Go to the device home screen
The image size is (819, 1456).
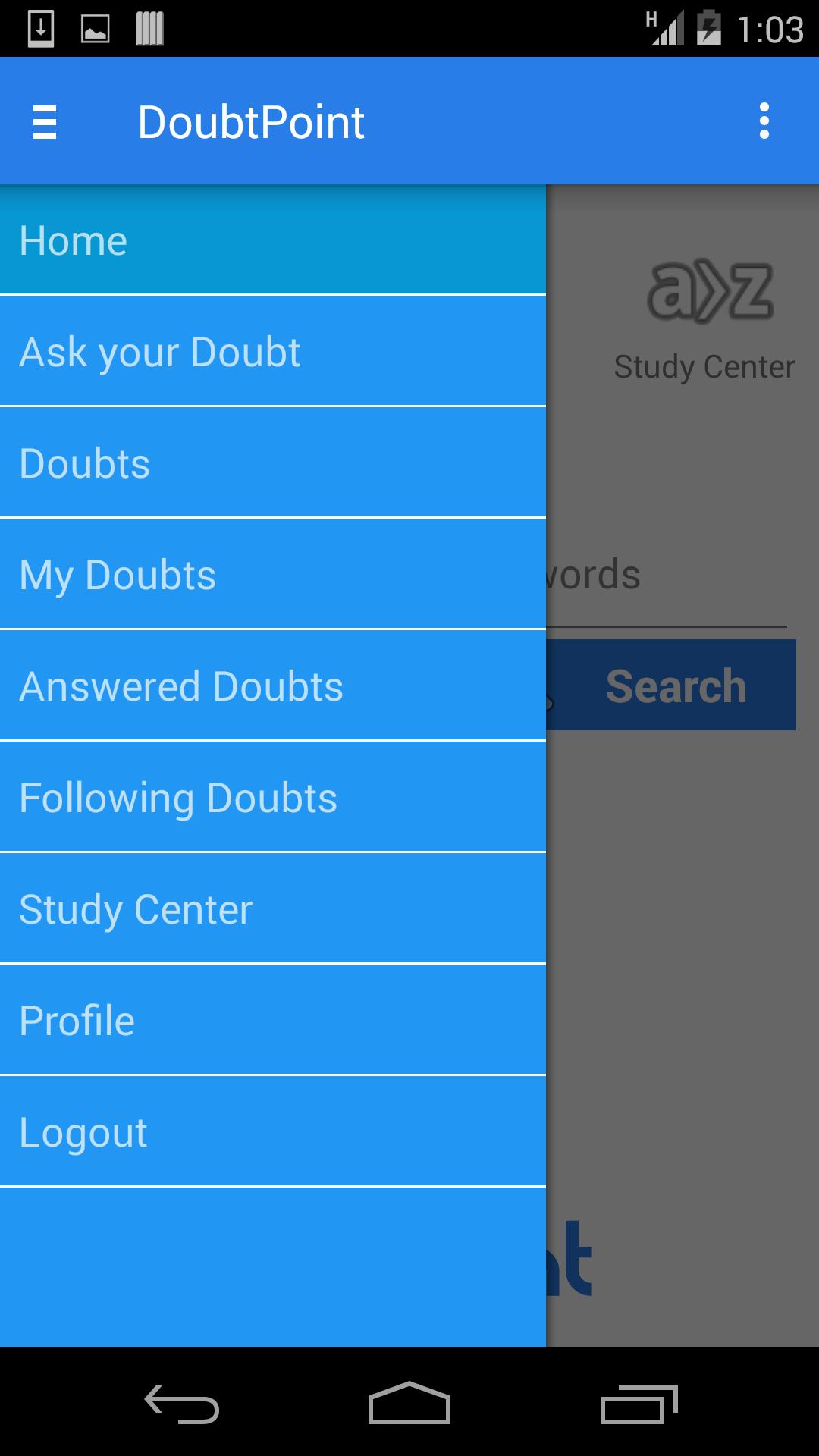pyautogui.click(x=409, y=1404)
